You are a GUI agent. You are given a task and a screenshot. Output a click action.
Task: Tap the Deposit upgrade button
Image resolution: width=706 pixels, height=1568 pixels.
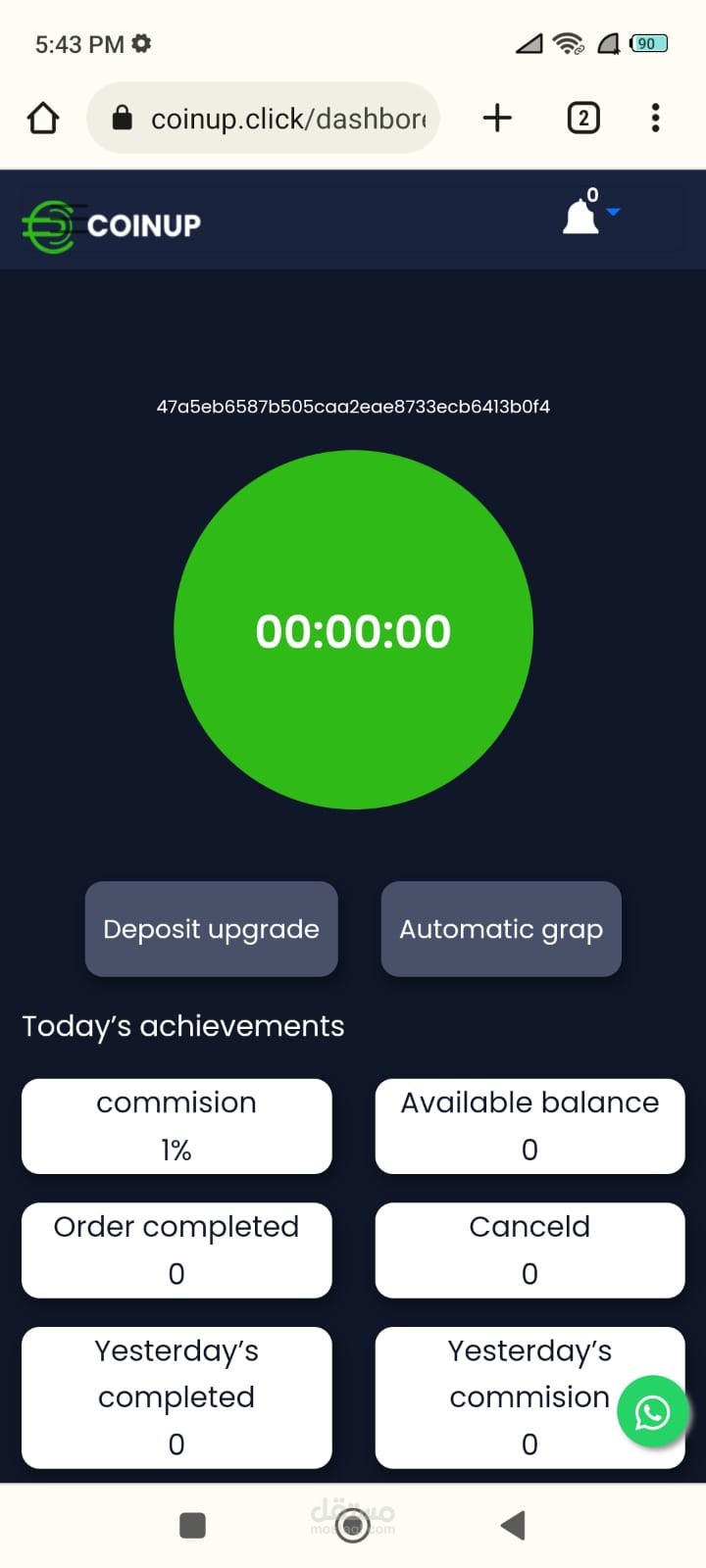pos(211,929)
